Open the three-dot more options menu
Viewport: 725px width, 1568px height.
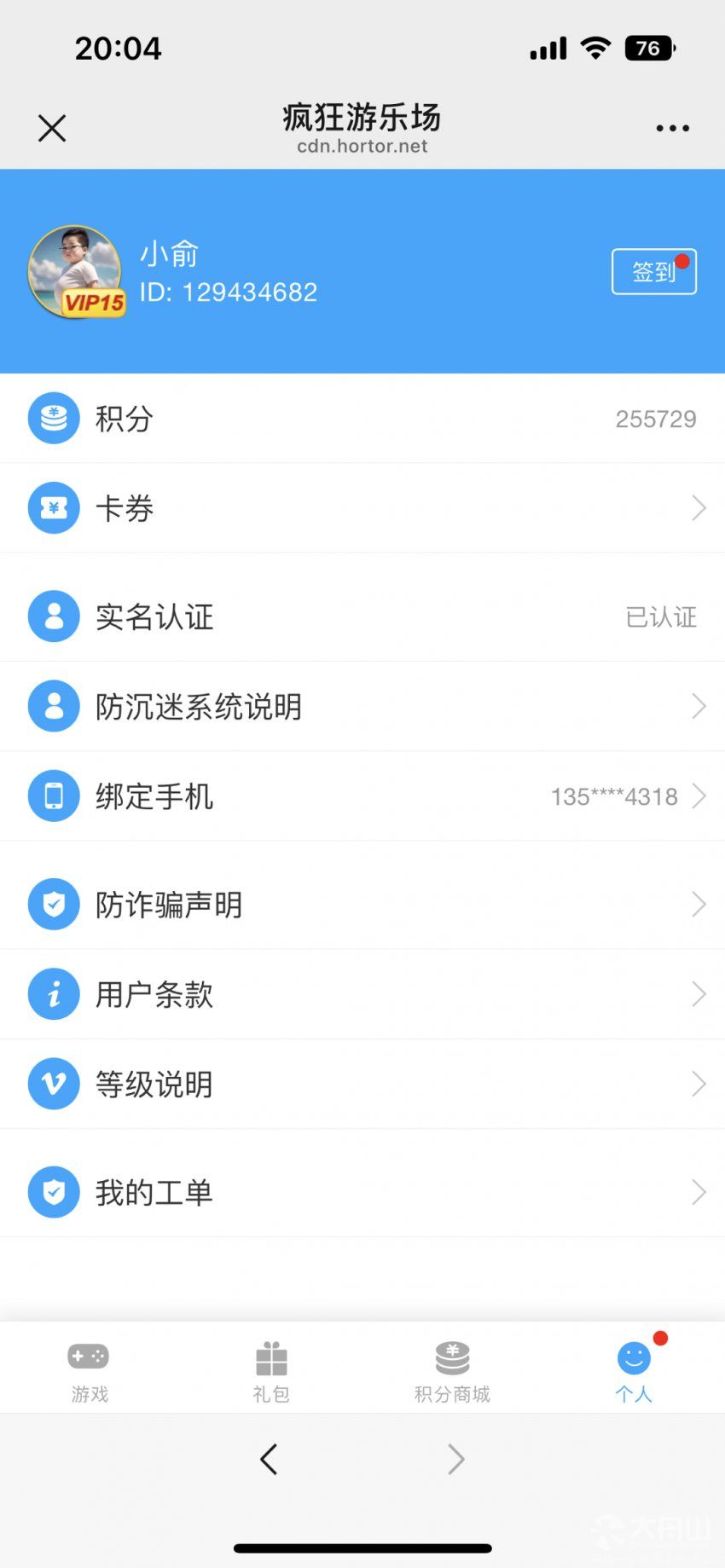pos(672,129)
